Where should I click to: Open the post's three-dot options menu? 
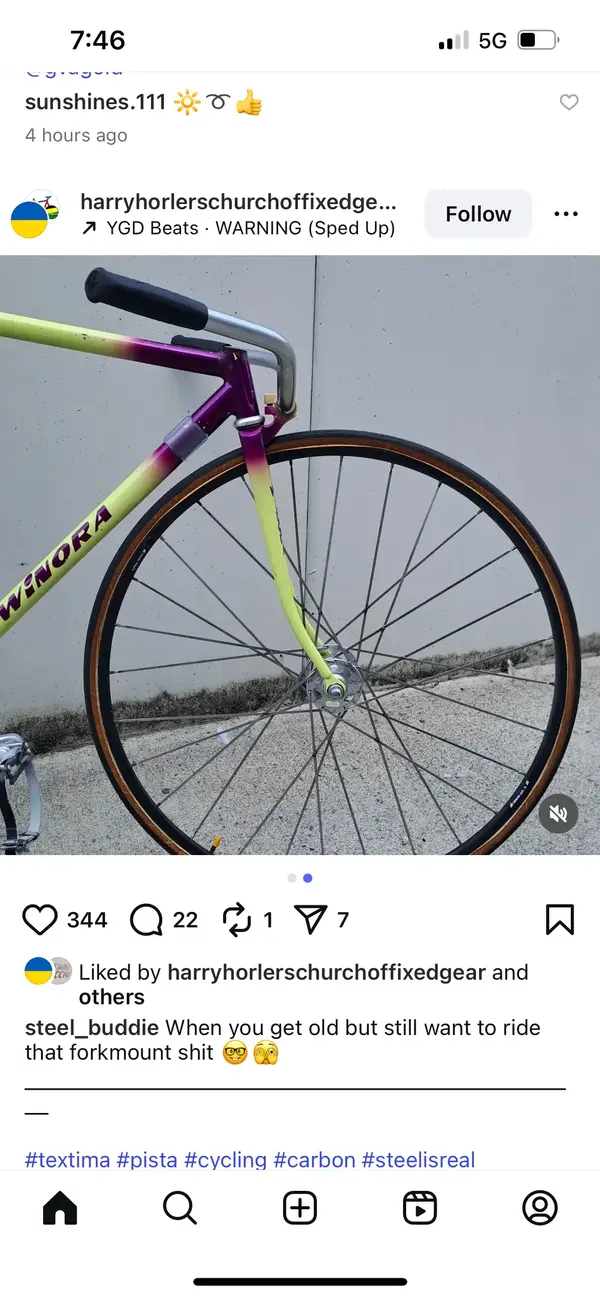point(566,214)
